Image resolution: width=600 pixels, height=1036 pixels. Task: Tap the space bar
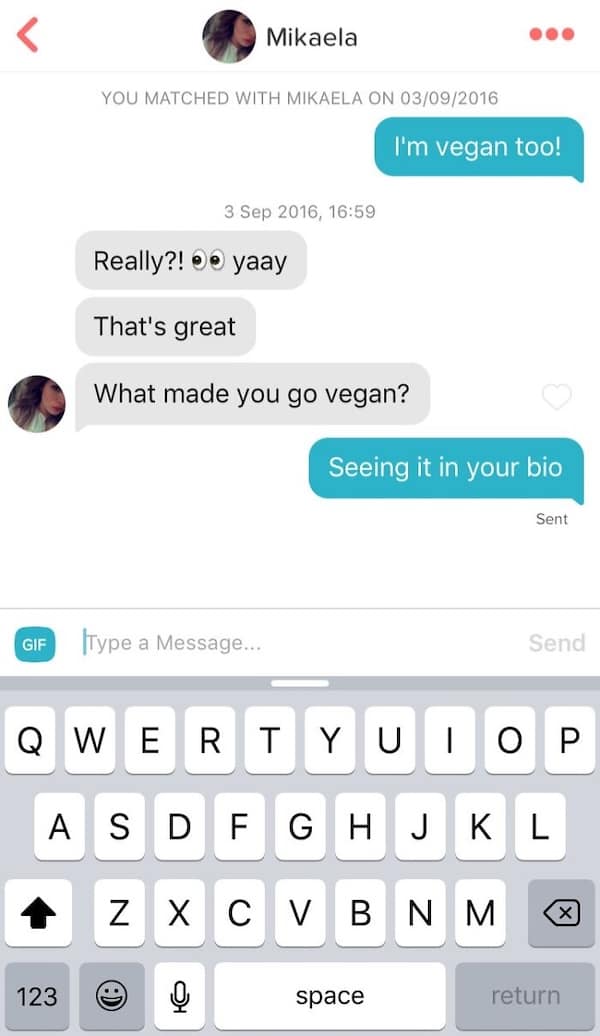pos(330,996)
